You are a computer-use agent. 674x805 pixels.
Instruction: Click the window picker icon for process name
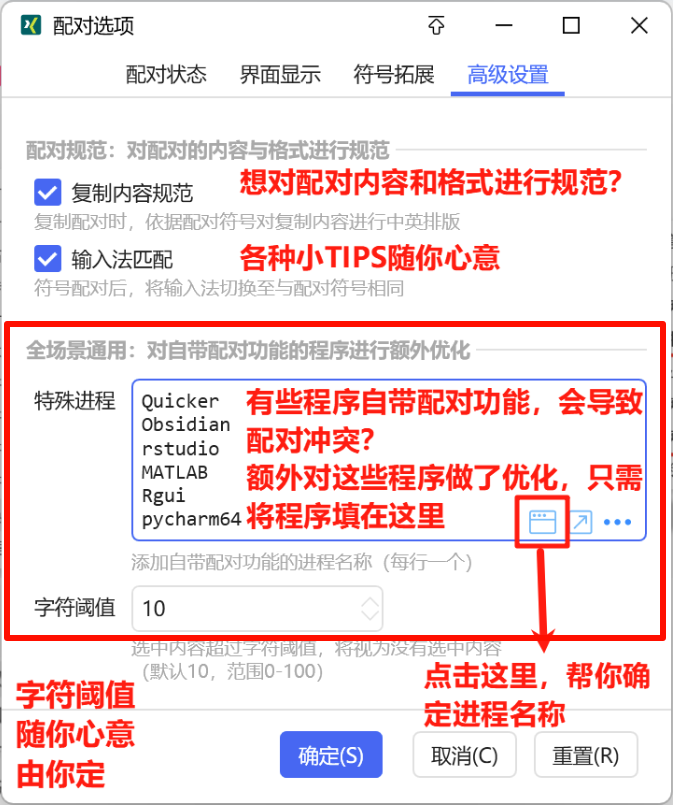click(542, 521)
